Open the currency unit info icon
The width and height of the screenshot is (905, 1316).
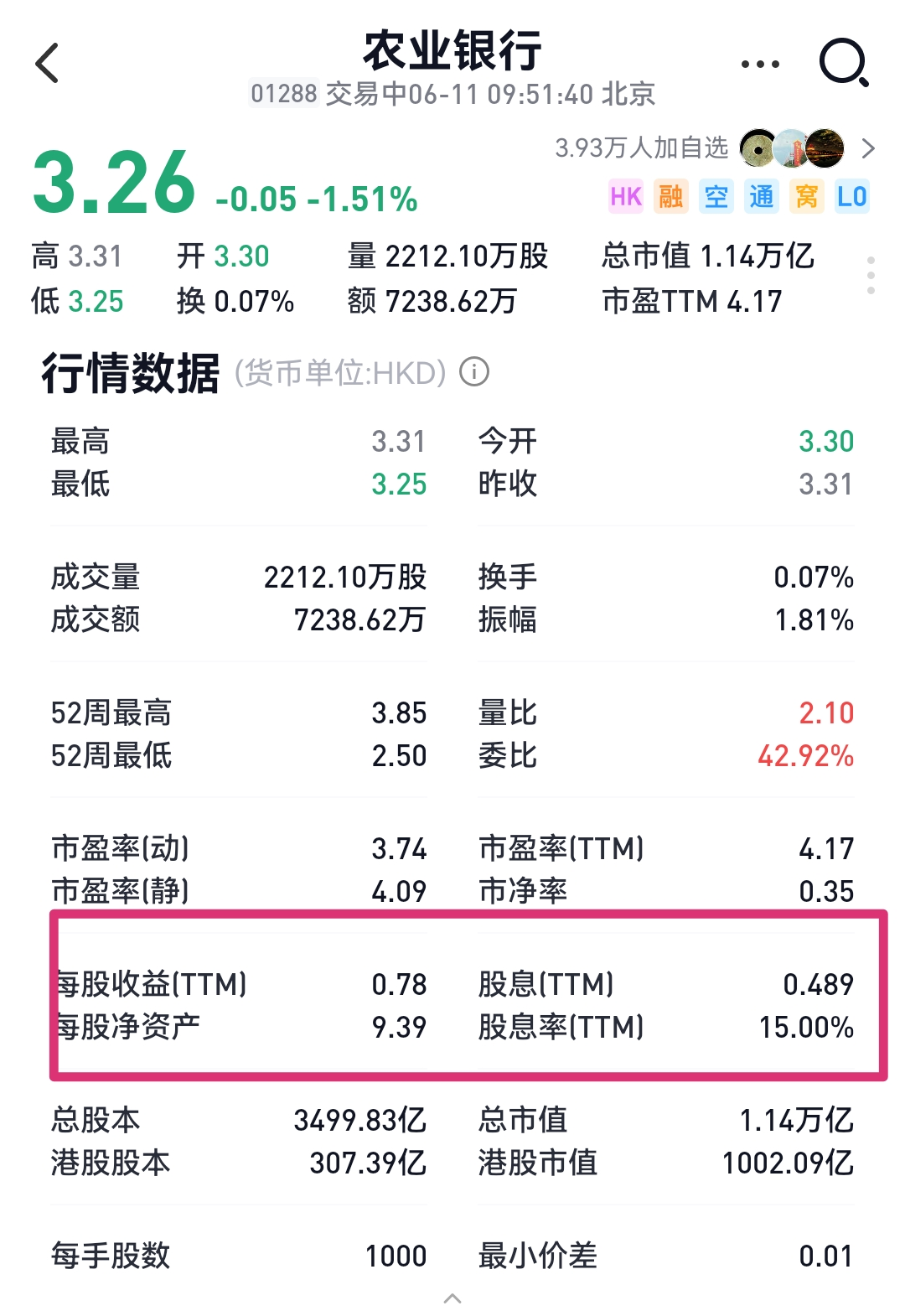coord(474,371)
